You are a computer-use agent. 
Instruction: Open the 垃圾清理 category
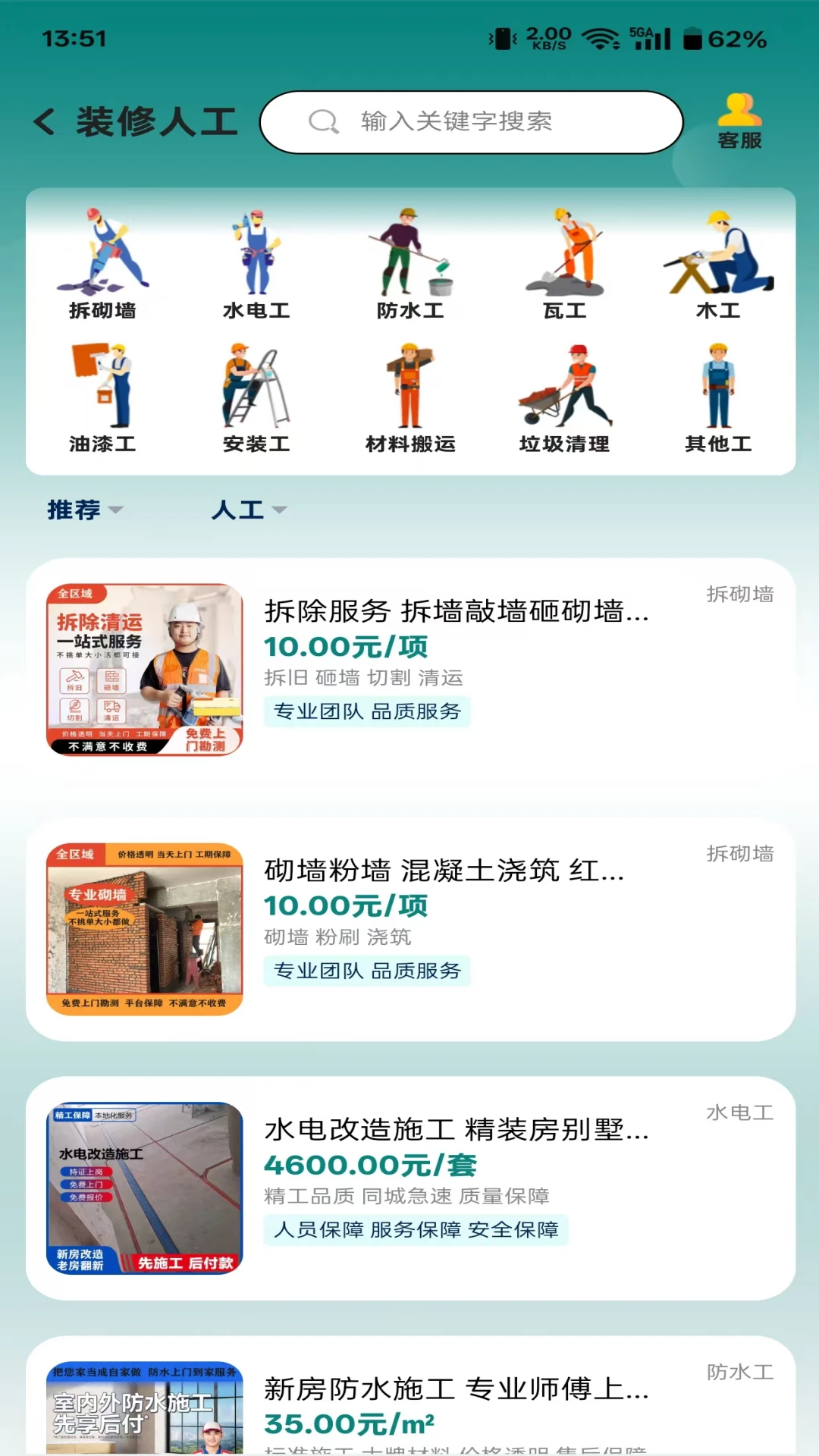pyautogui.click(x=565, y=394)
